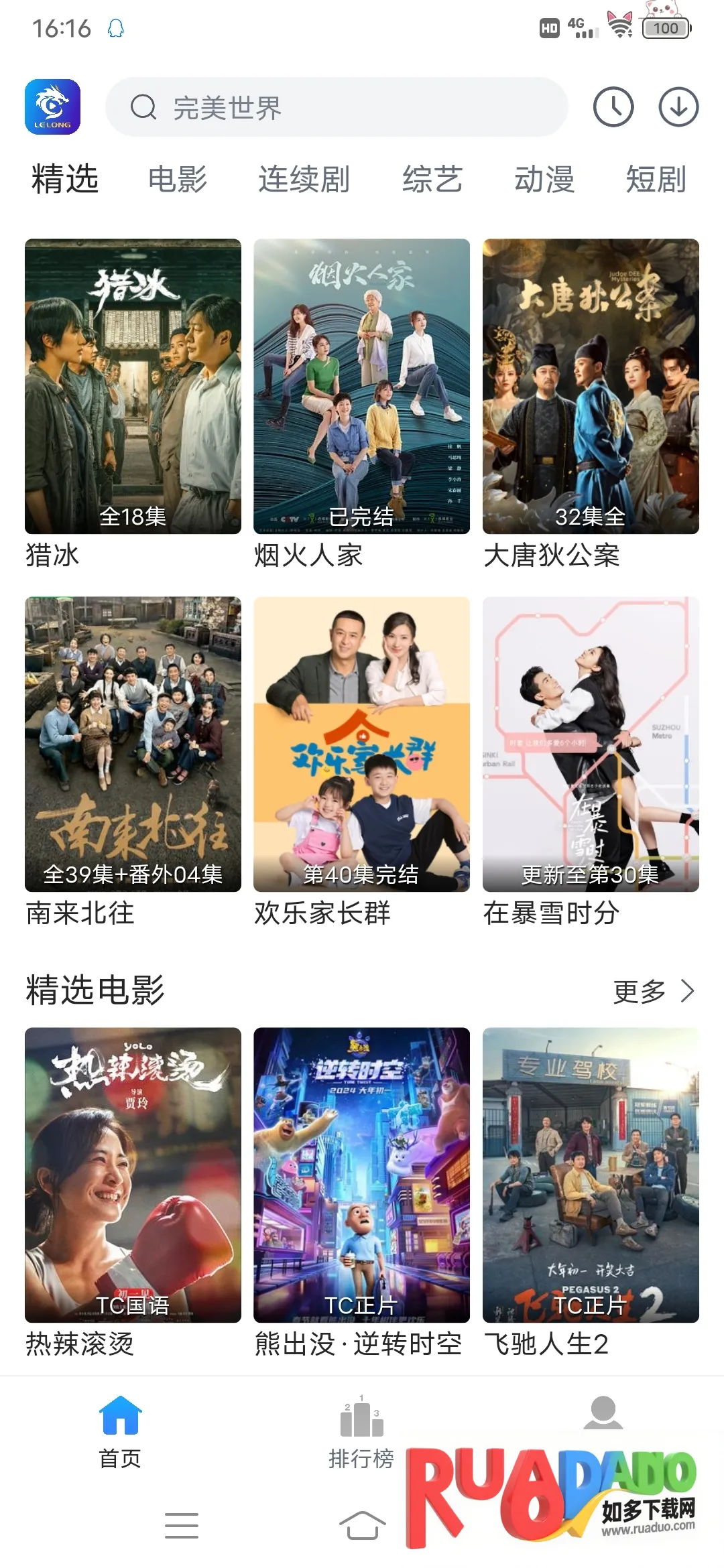Viewport: 724px width, 1568px height.
Task: Open the series 欢乐家长群
Action: [x=361, y=744]
